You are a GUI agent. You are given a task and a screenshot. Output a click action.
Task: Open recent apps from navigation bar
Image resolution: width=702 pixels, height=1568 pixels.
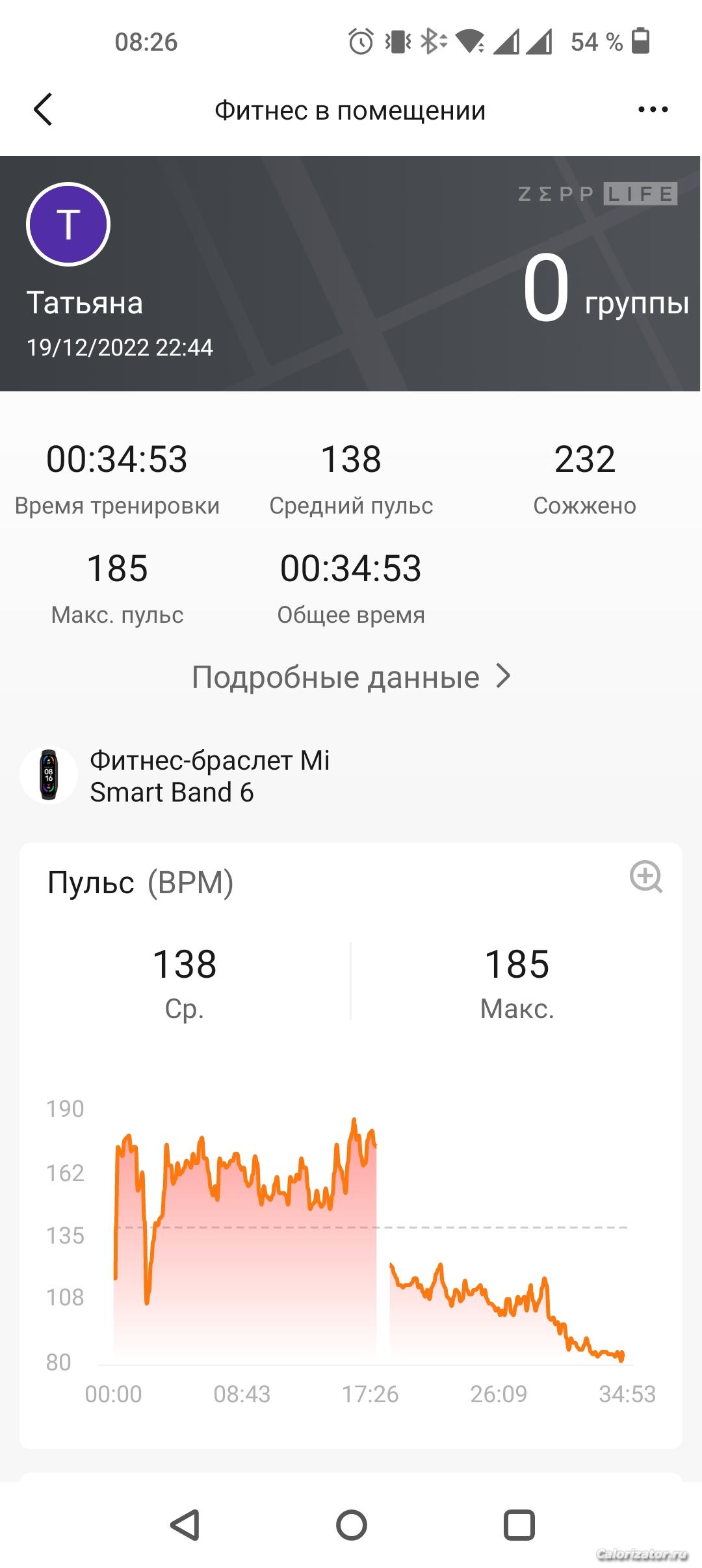(519, 1525)
